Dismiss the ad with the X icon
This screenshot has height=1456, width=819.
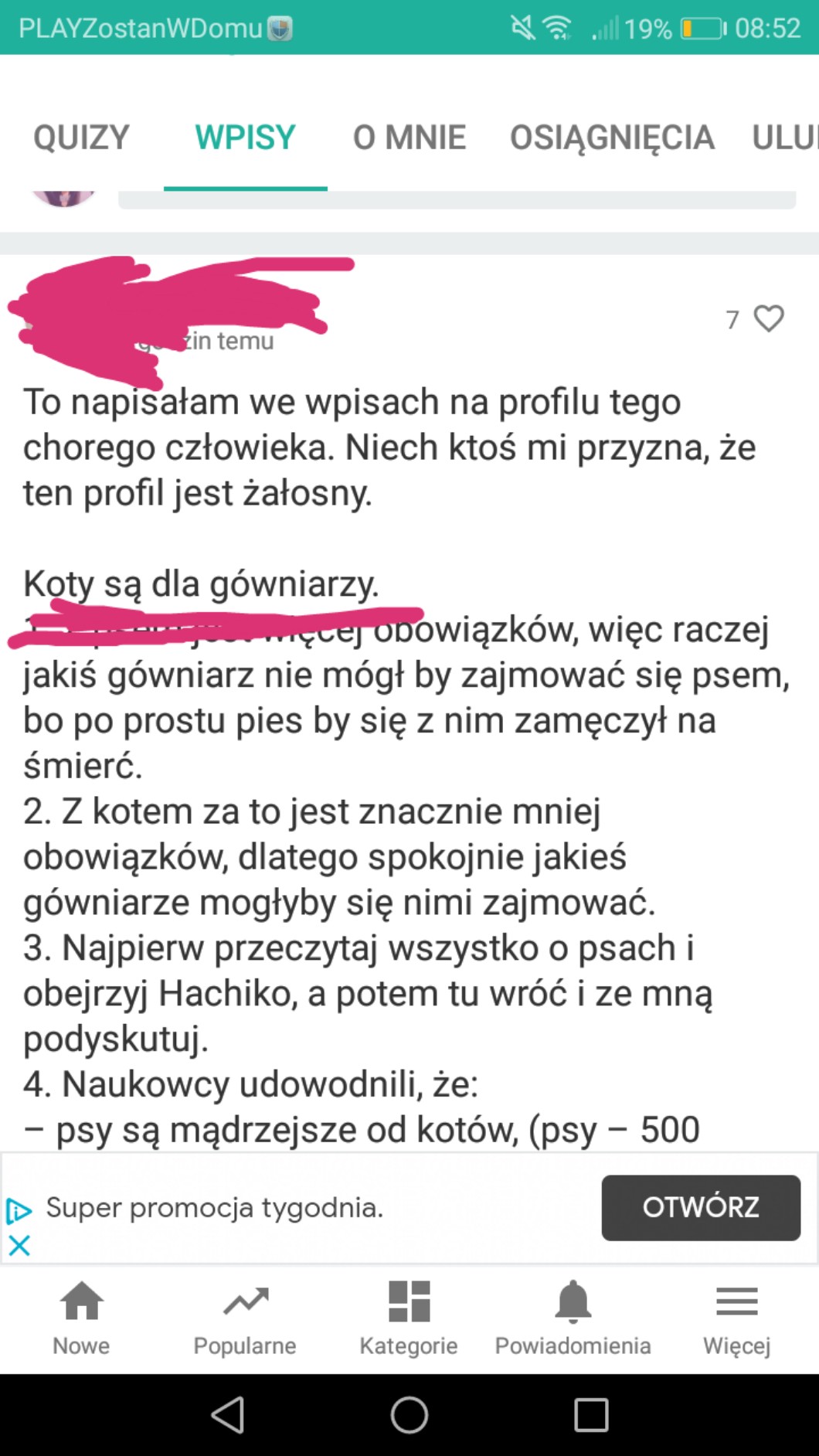tap(19, 1245)
